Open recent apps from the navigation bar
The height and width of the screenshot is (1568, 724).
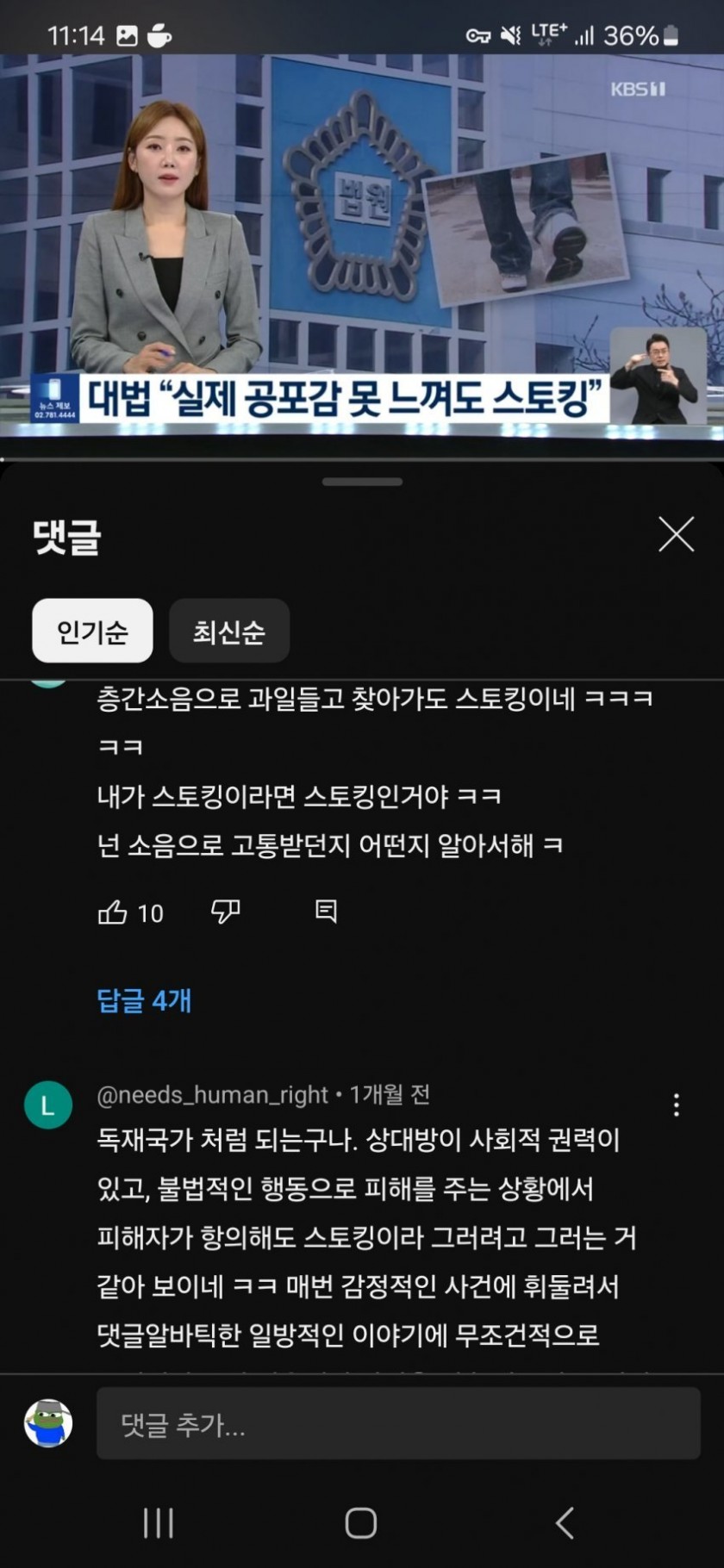[x=159, y=1523]
